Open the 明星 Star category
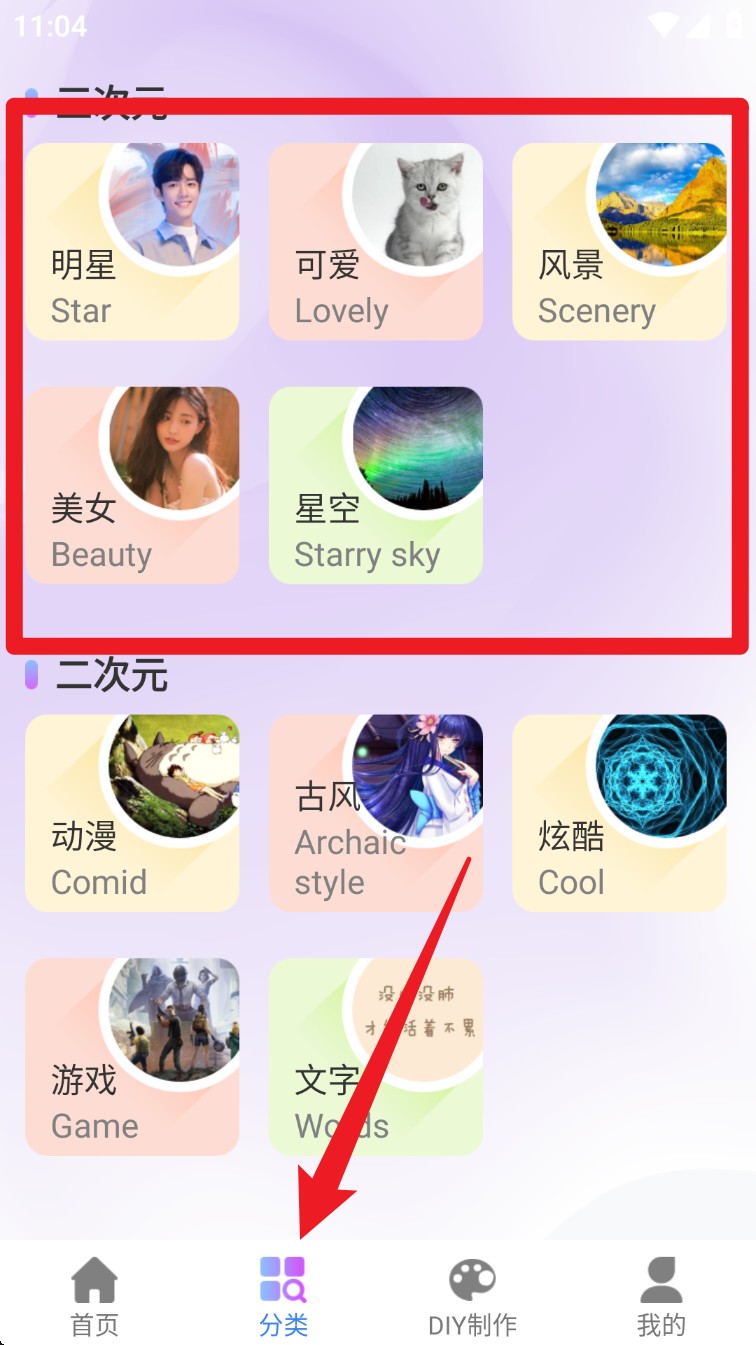This screenshot has height=1345, width=756. click(x=132, y=242)
